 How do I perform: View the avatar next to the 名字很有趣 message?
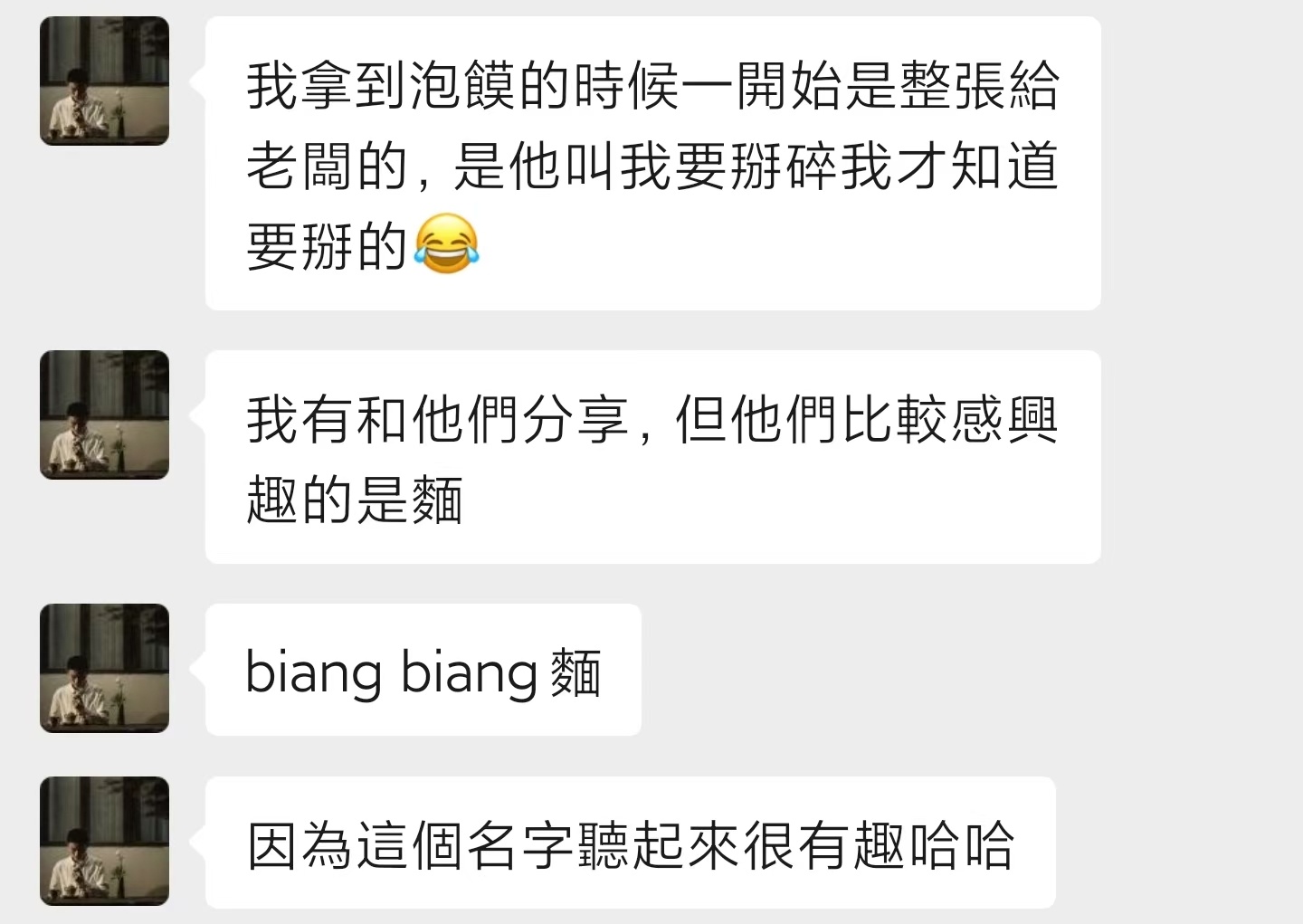(104, 841)
